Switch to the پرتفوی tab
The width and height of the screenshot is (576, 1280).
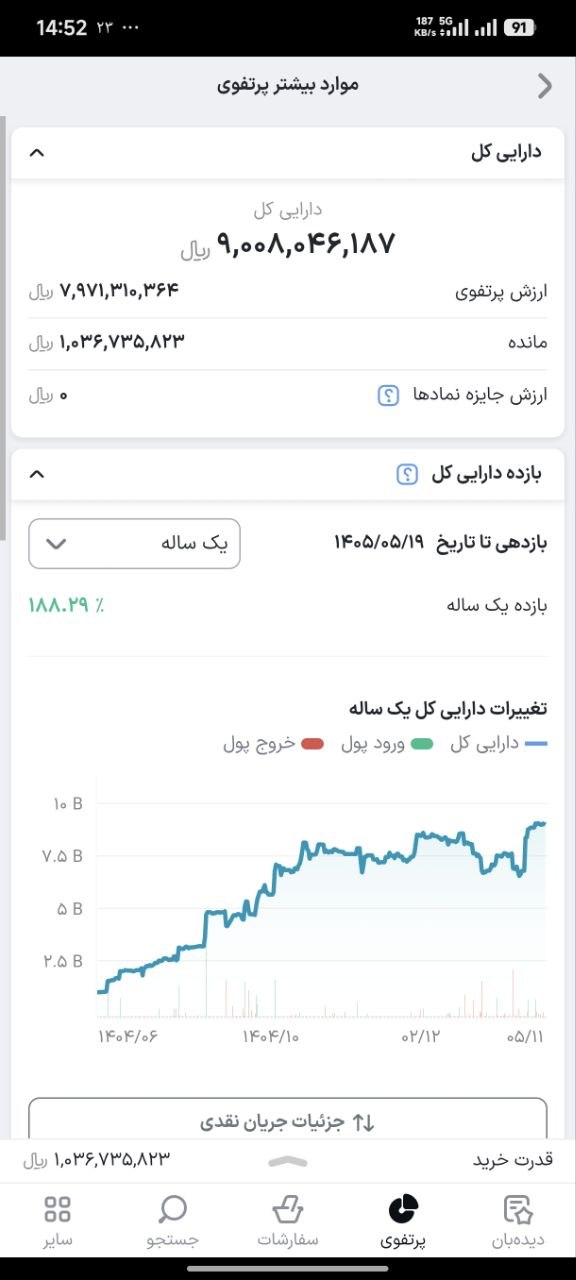(x=403, y=1221)
